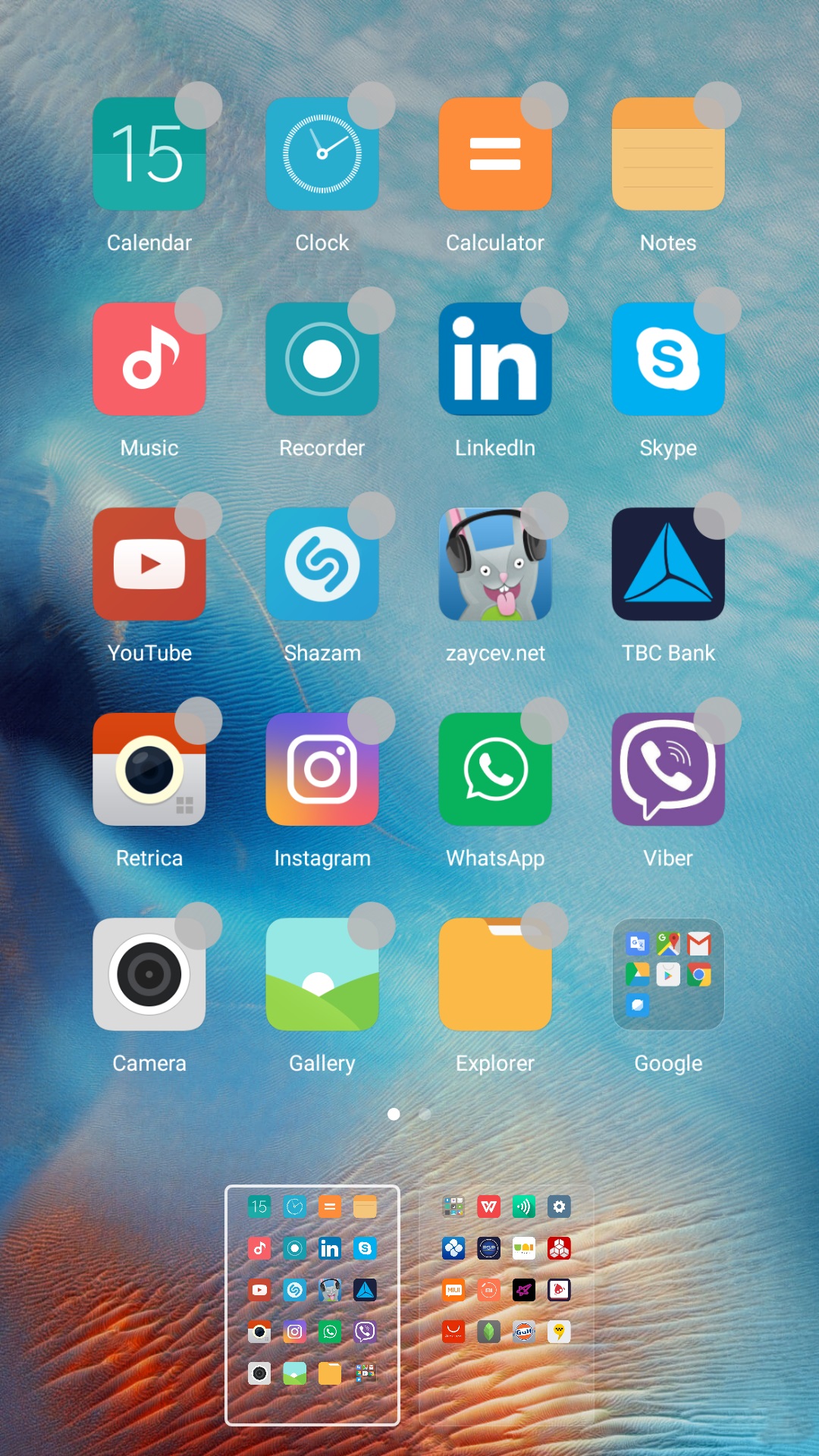Switch to the second home screen preview

[506, 1305]
